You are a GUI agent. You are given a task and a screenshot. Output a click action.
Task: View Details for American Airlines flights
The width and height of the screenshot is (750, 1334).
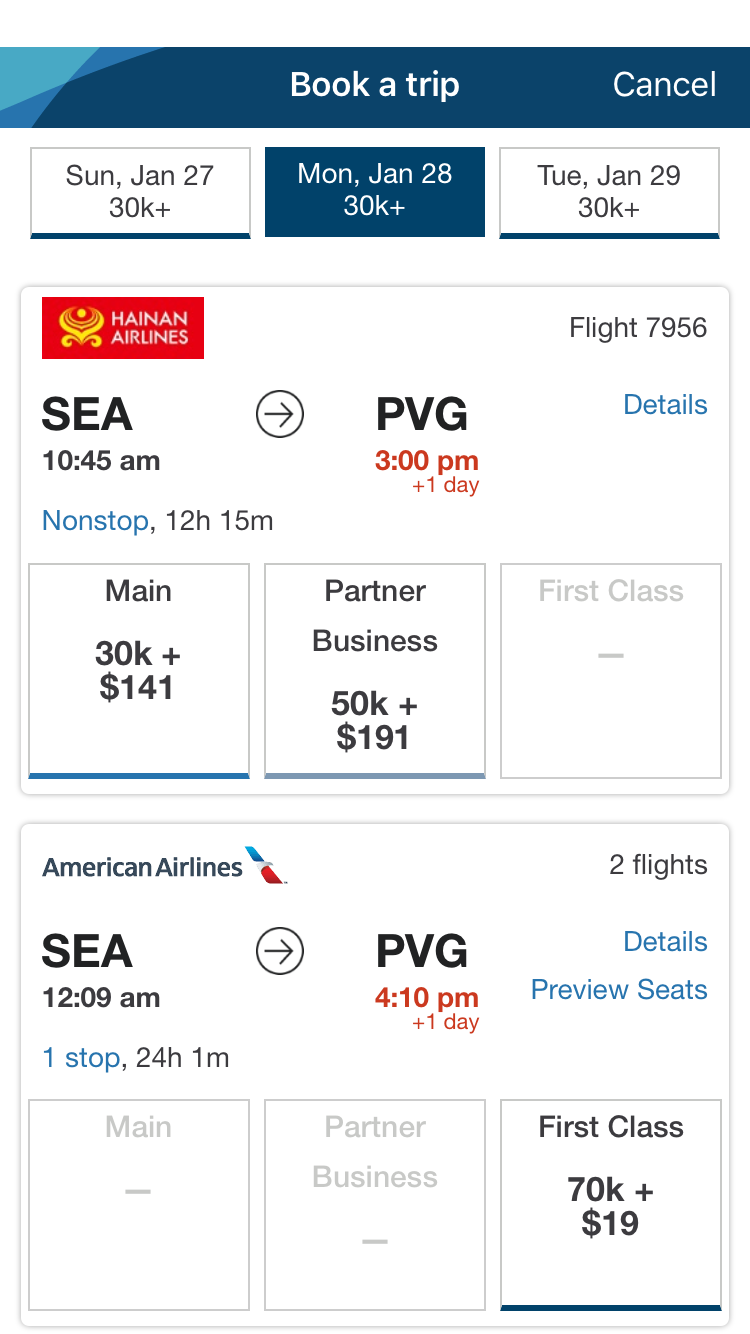tap(665, 942)
